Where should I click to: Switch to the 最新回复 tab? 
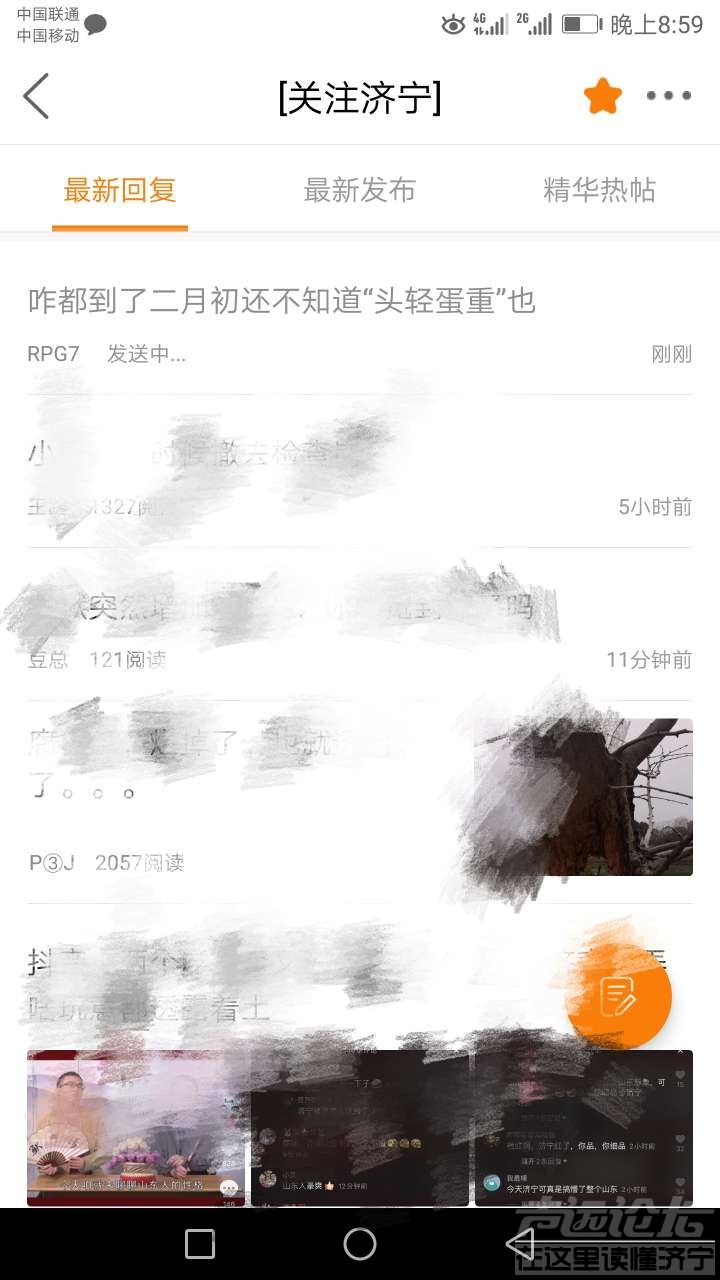pyautogui.click(x=120, y=190)
